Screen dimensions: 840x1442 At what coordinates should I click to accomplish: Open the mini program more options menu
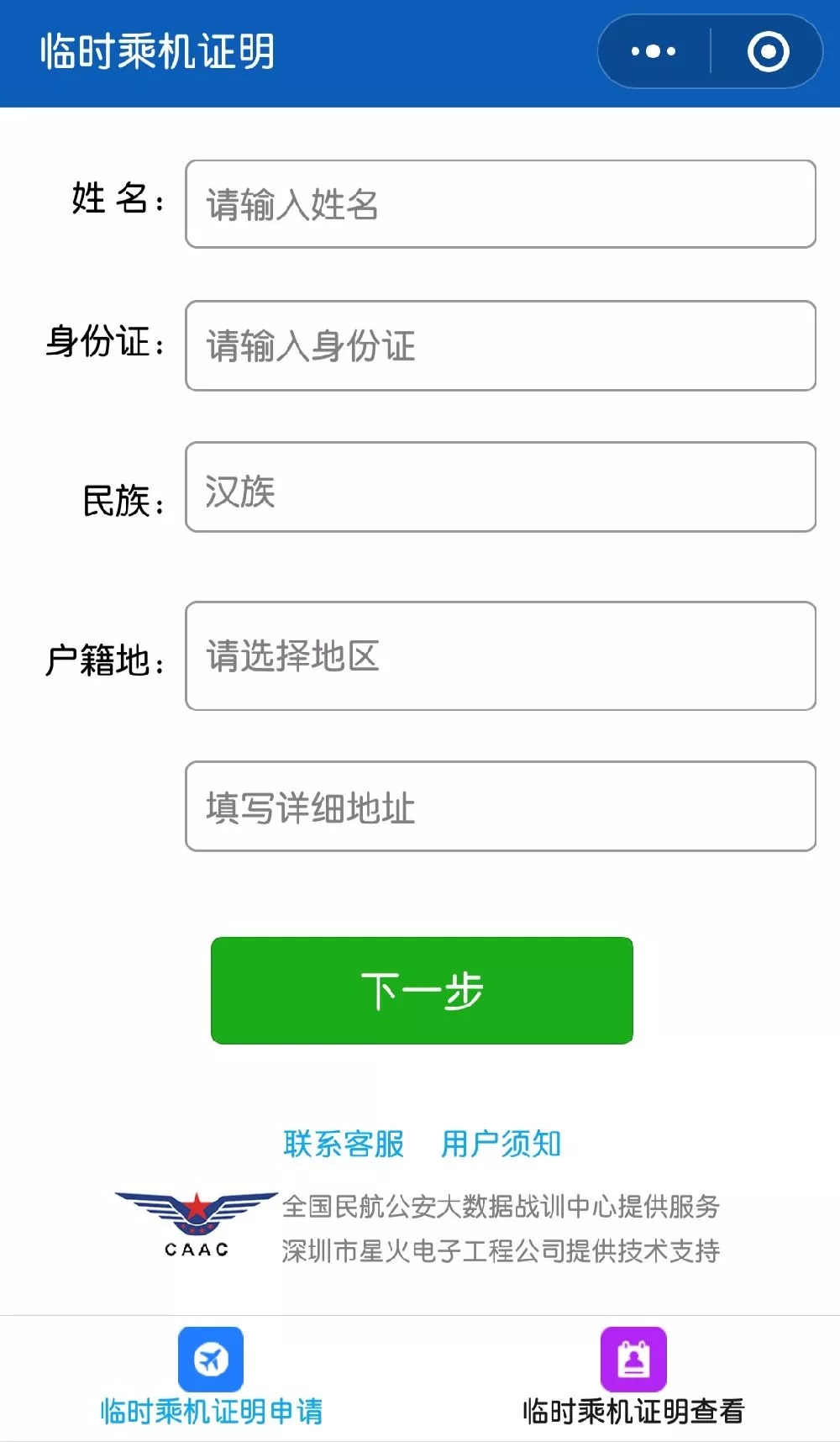coord(654,51)
